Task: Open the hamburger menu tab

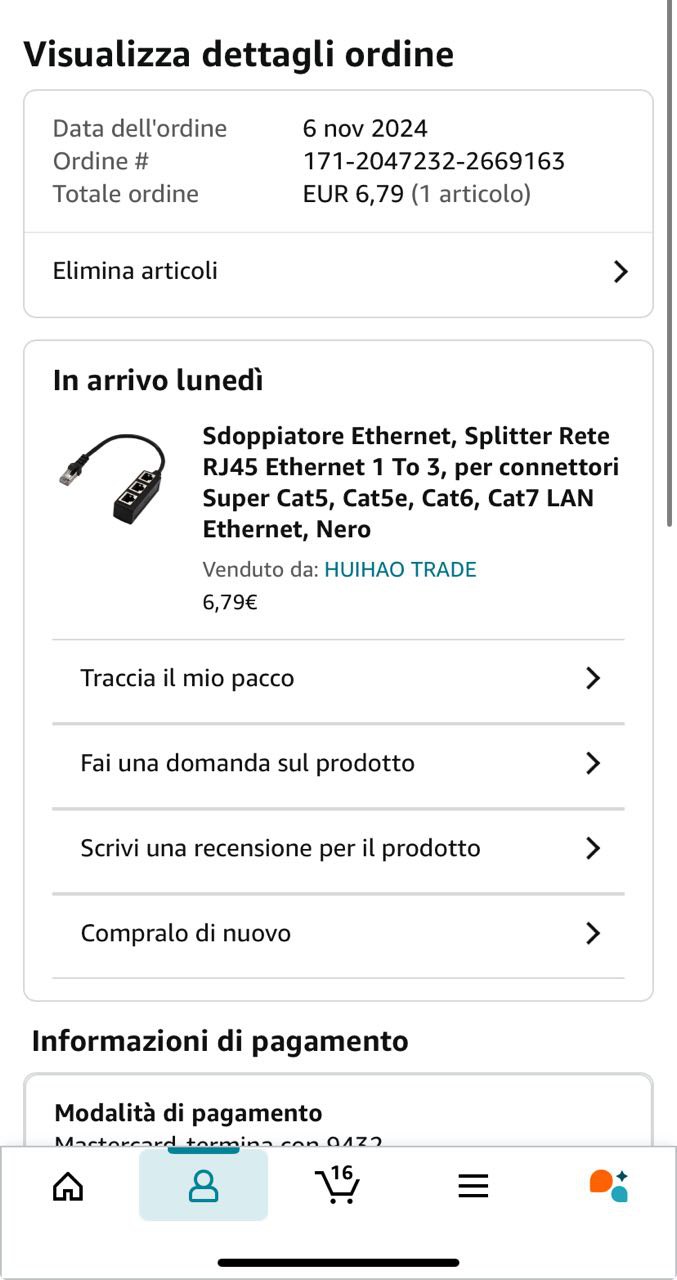Action: point(473,1186)
